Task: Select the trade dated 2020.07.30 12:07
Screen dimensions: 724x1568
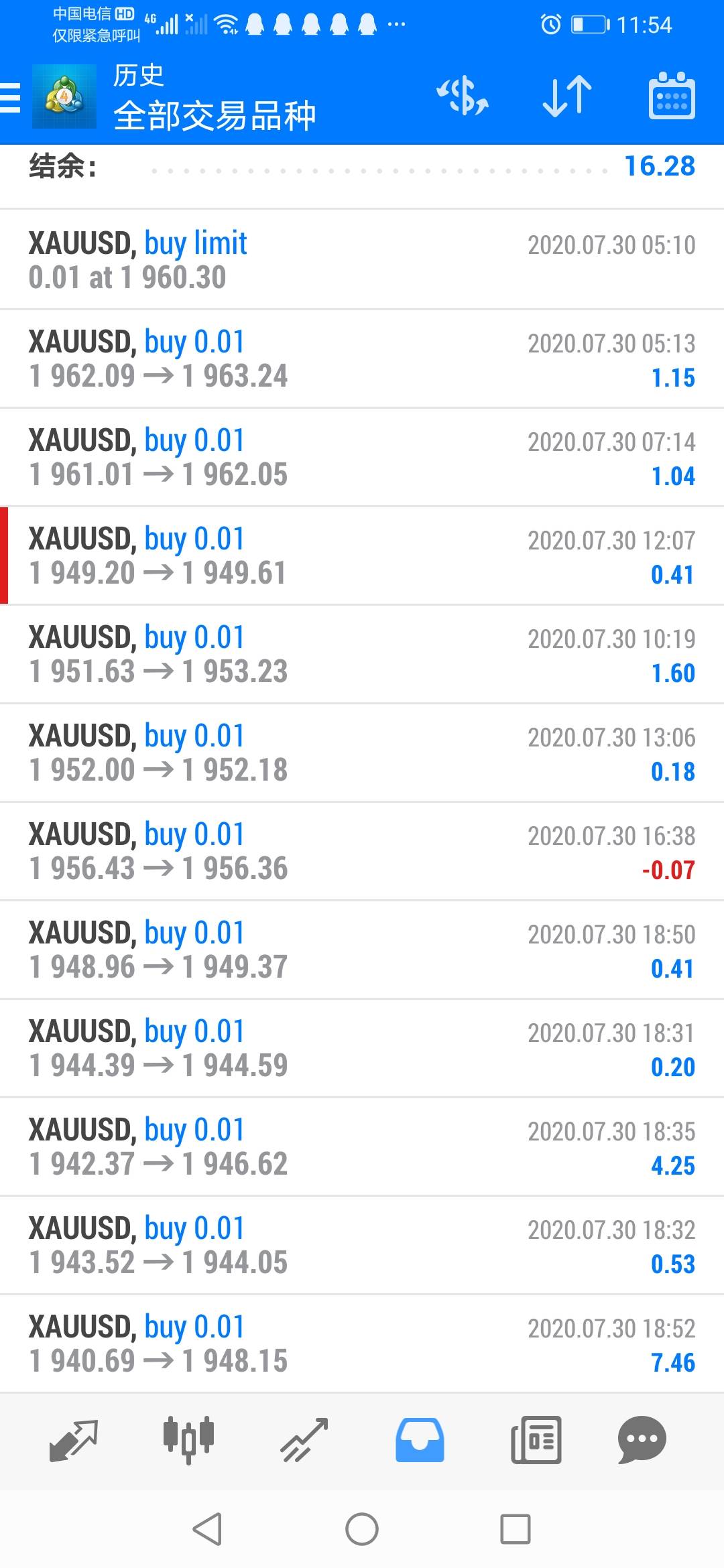Action: coord(362,556)
